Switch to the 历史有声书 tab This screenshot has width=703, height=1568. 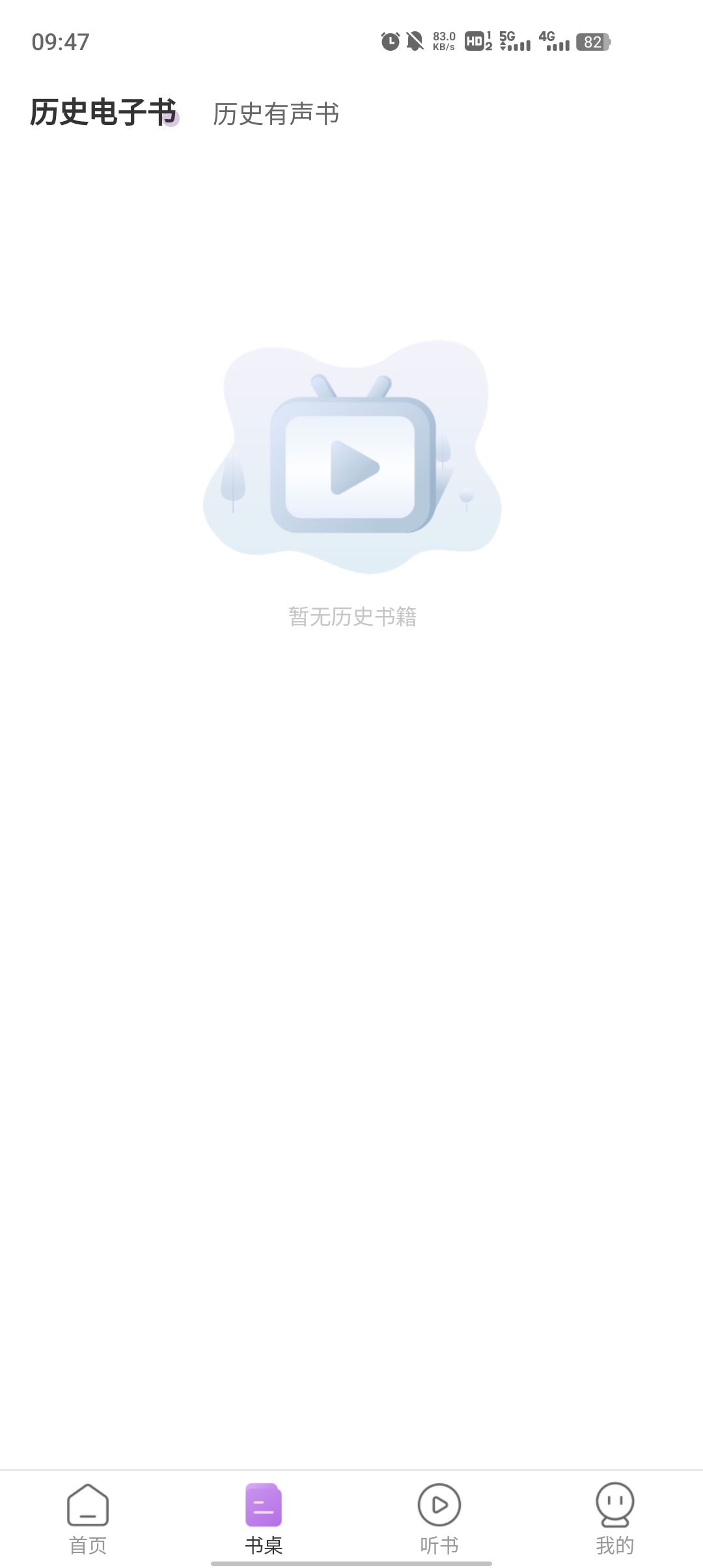pos(276,113)
